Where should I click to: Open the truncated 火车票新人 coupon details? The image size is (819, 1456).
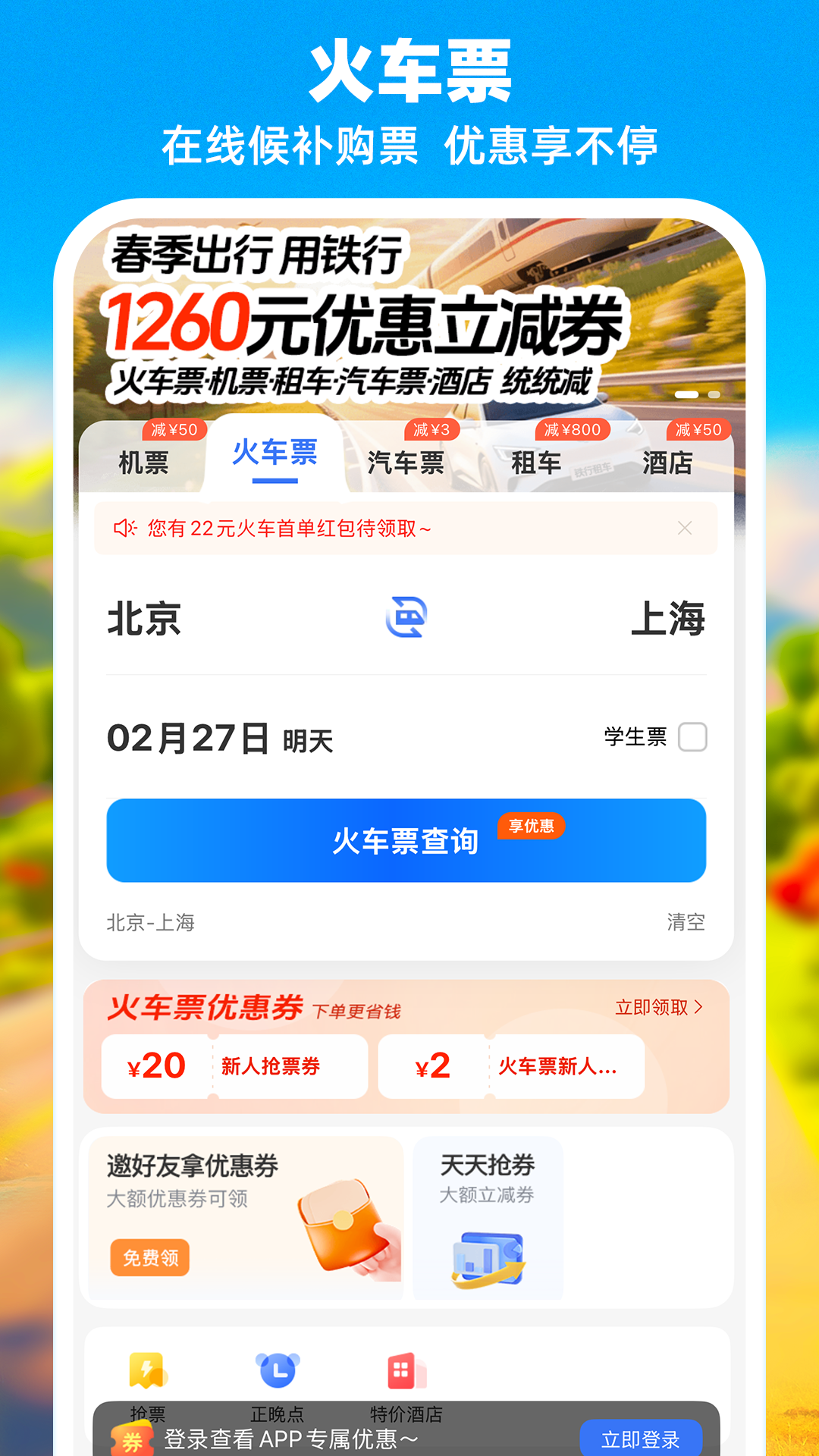(565, 1067)
